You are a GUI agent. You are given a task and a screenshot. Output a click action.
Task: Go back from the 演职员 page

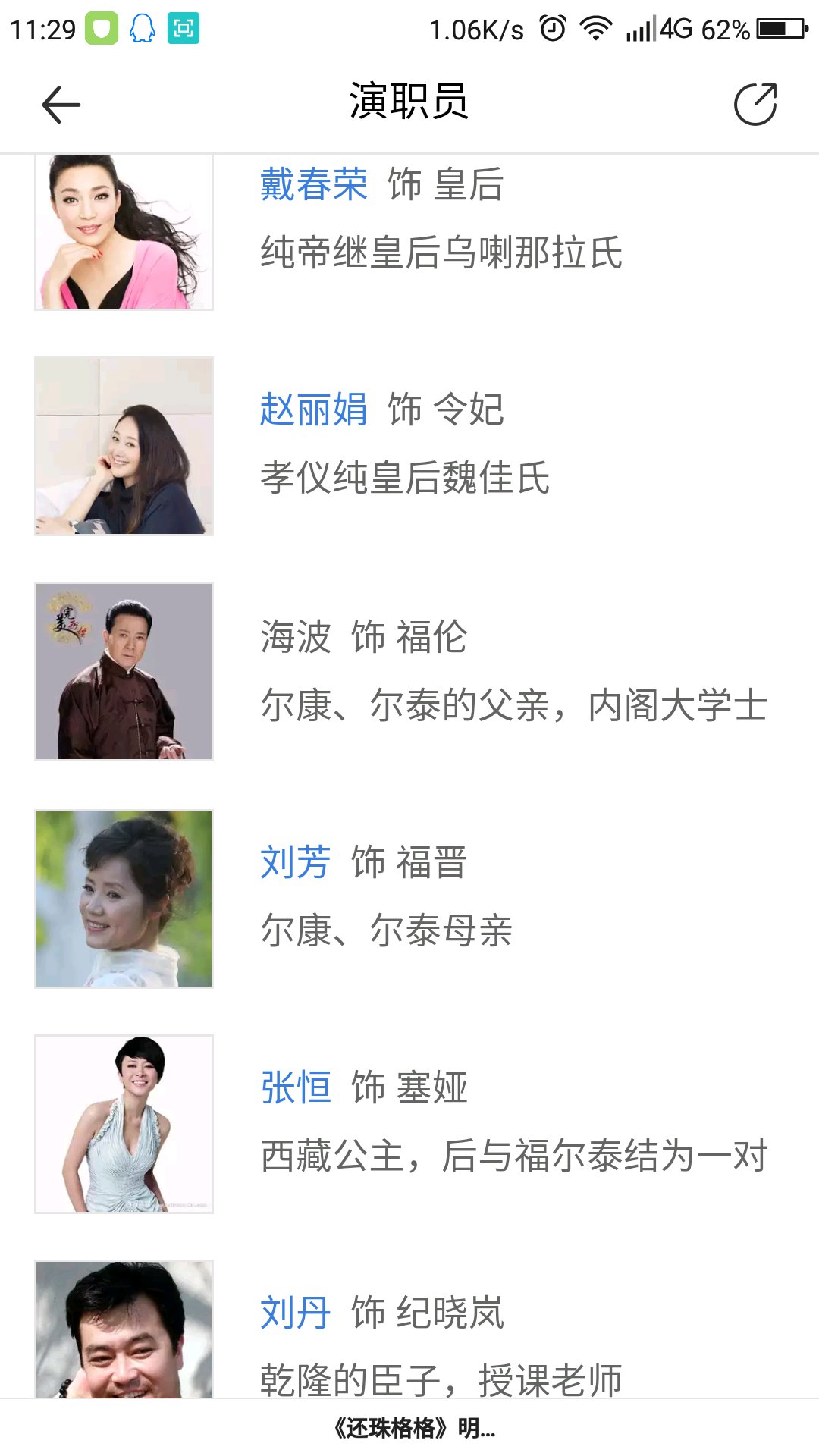(61, 105)
